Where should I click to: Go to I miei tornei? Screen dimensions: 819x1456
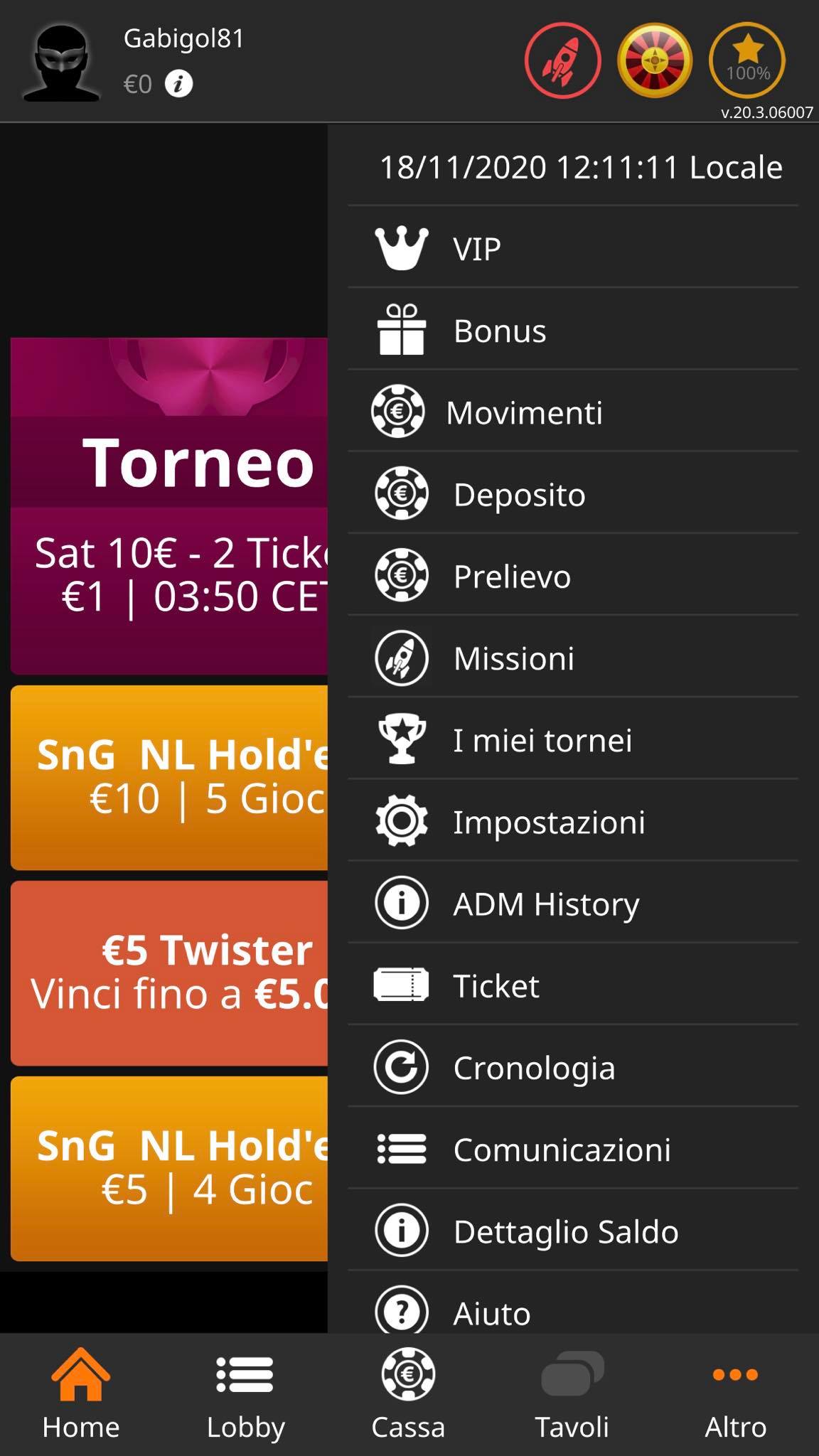tap(573, 739)
